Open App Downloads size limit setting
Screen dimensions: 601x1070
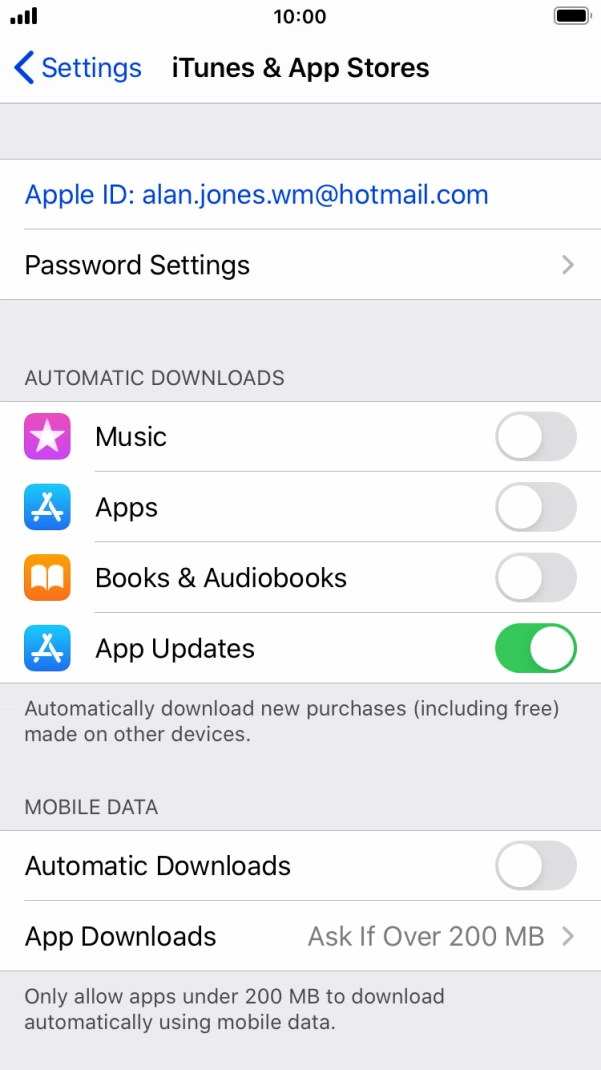click(300, 937)
